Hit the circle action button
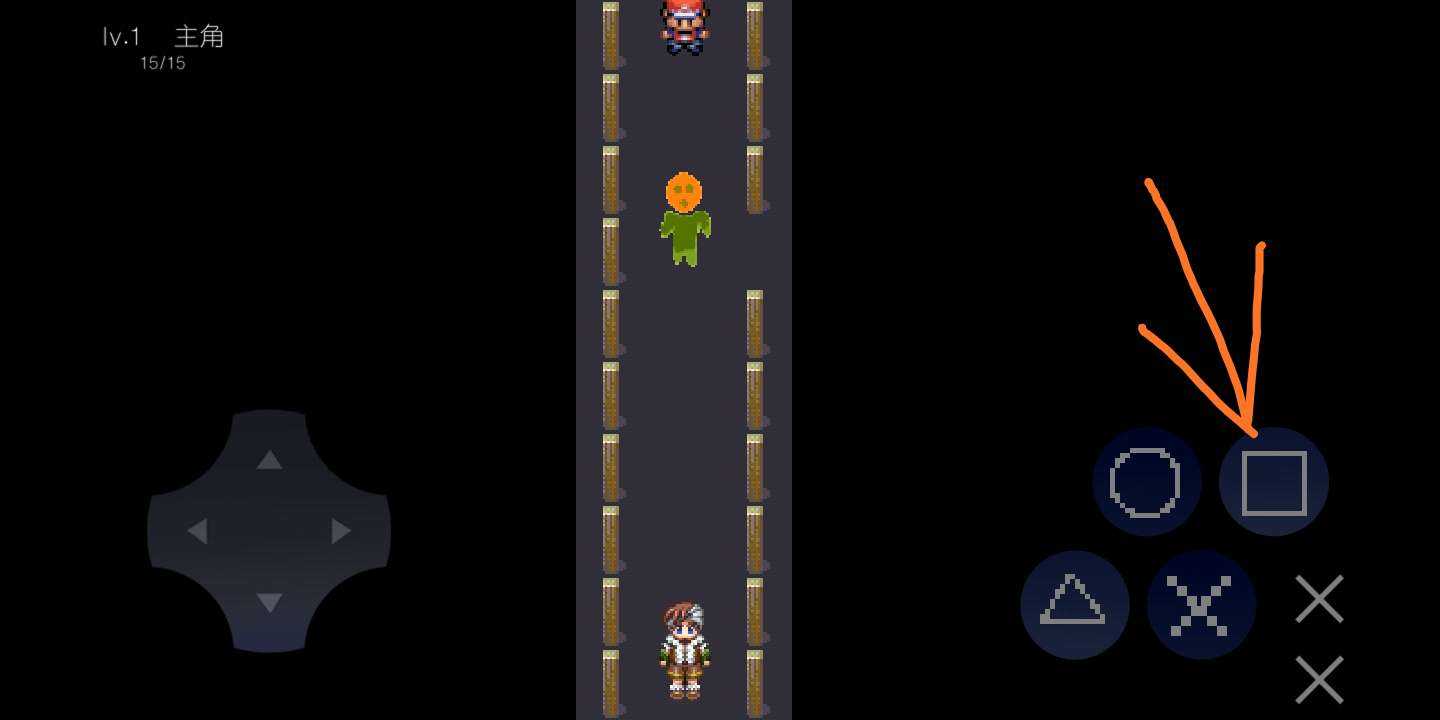Screen dimensions: 1440x720 tap(1146, 482)
